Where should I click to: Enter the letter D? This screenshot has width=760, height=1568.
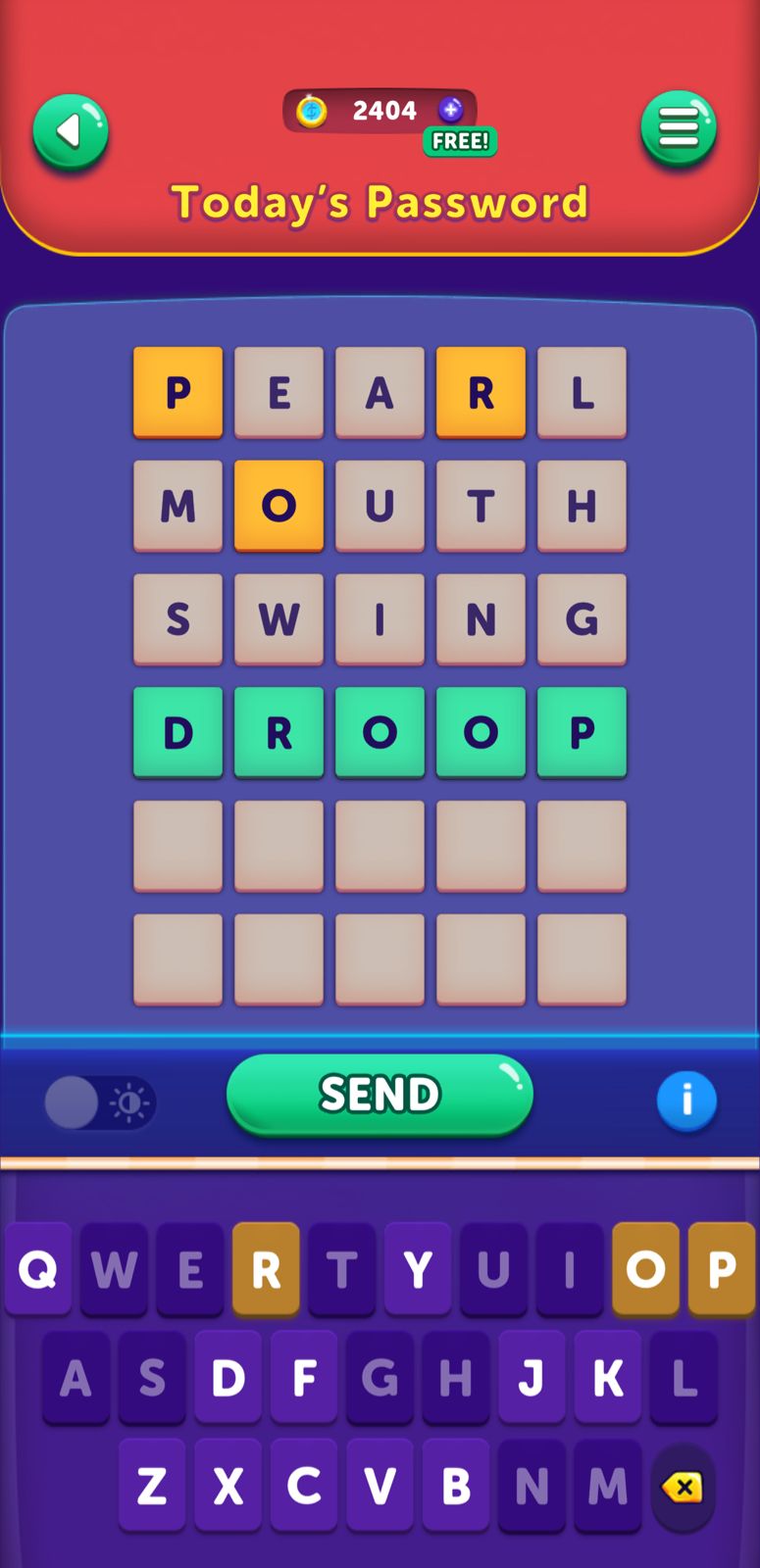228,1378
